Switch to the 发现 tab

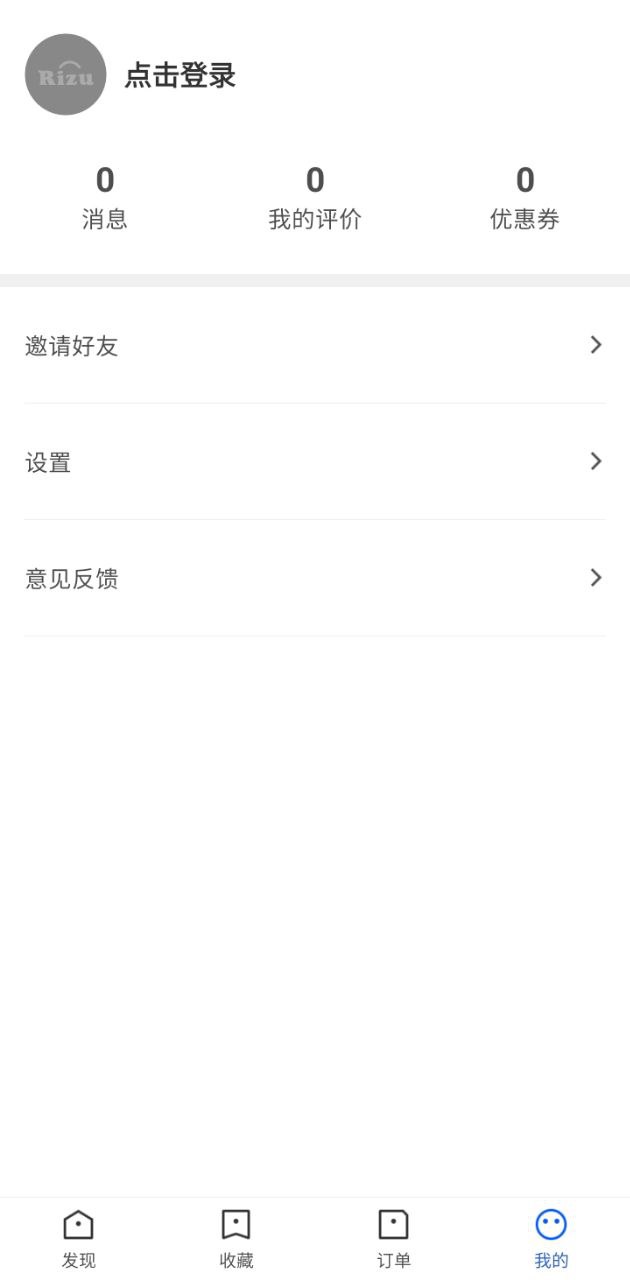coord(79,1238)
